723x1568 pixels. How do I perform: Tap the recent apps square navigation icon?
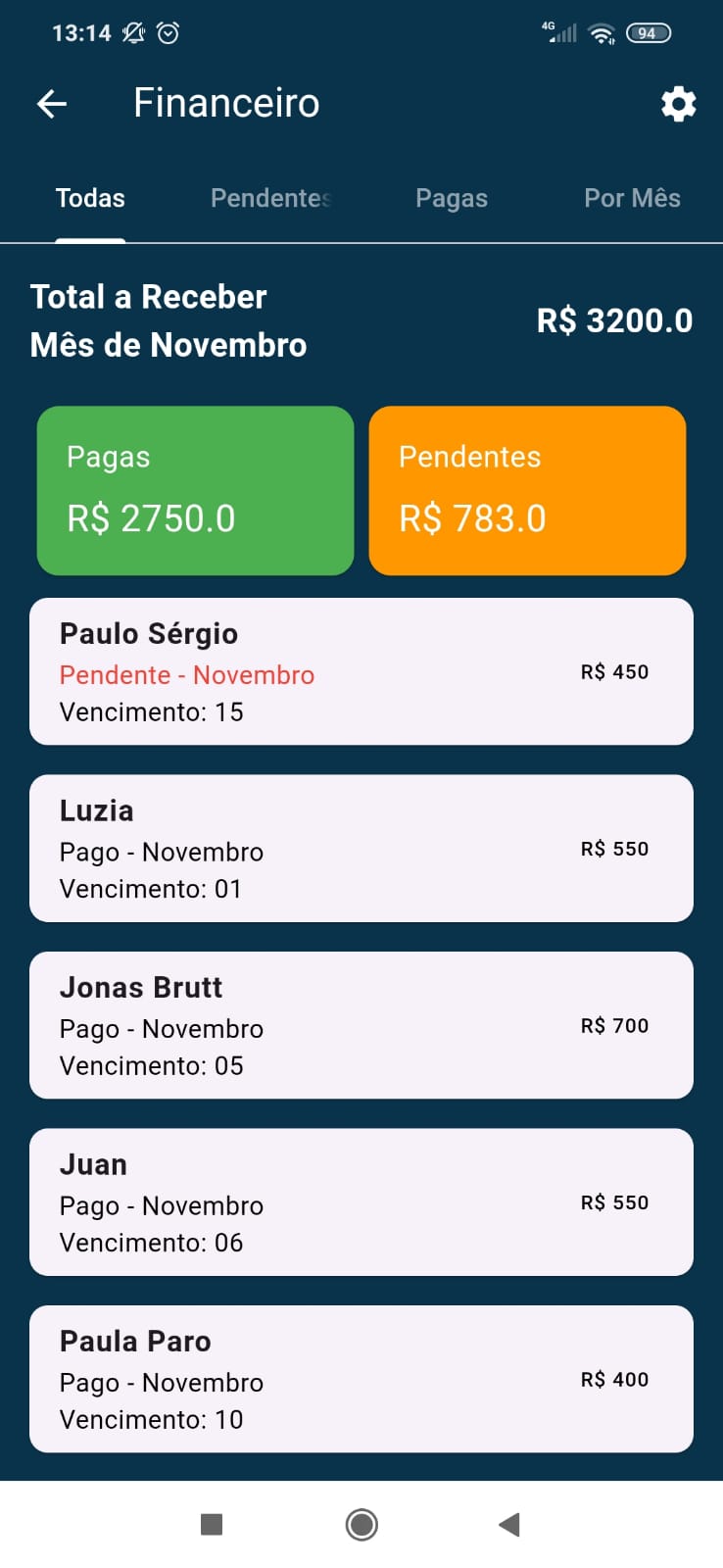(211, 1525)
